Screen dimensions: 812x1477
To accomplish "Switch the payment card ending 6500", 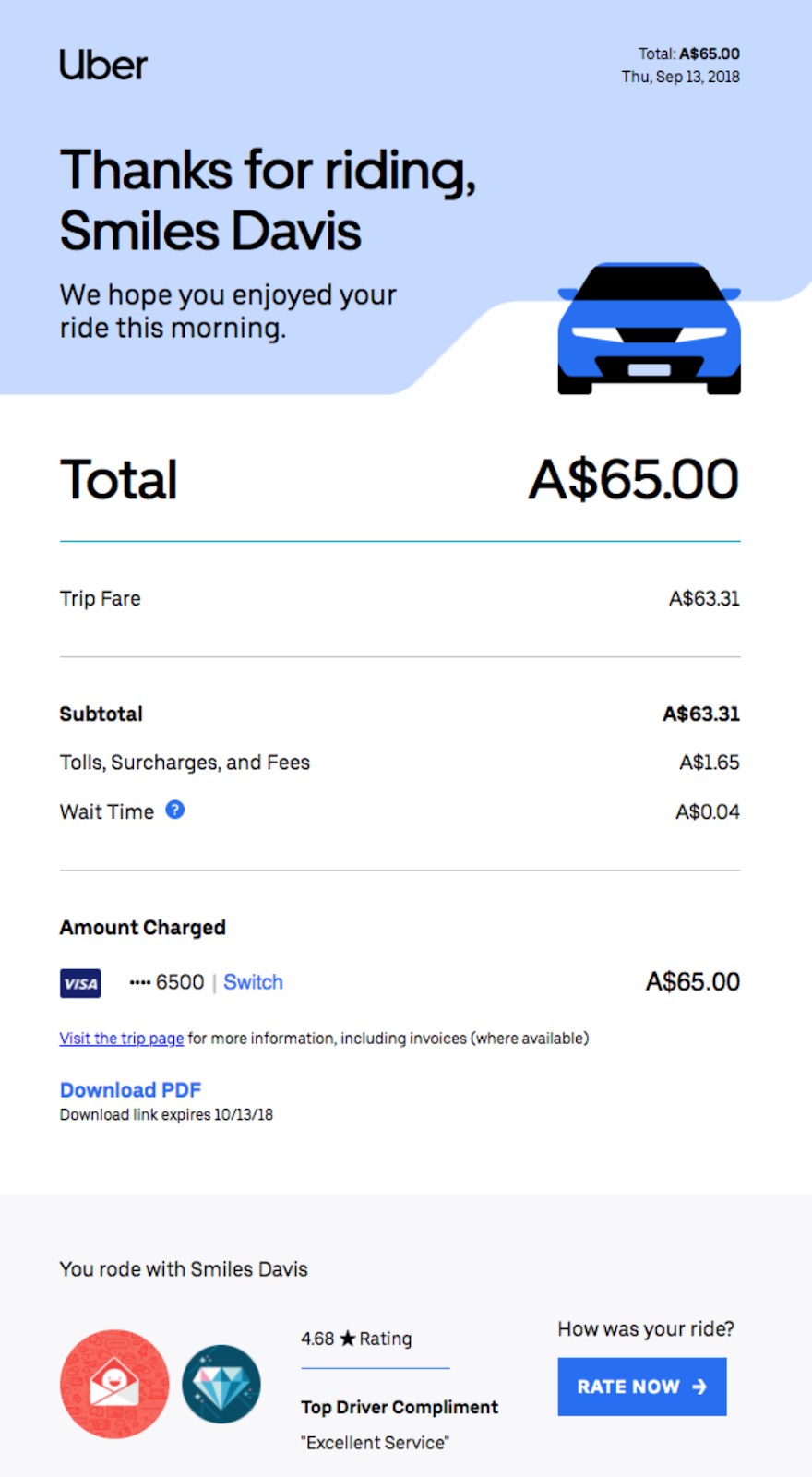I will click(x=253, y=982).
